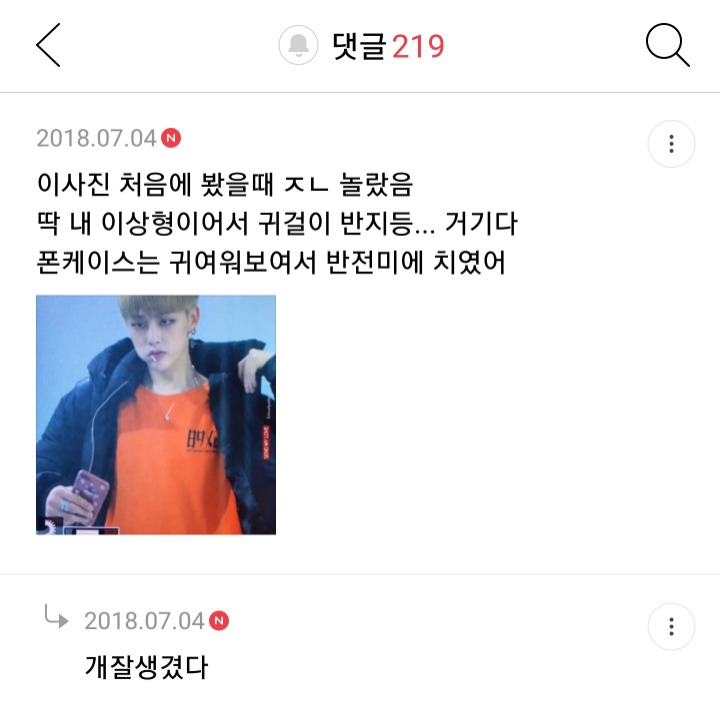Go back from the comments screen
Image resolution: width=720 pixels, height=711 pixels.
click(x=48, y=46)
